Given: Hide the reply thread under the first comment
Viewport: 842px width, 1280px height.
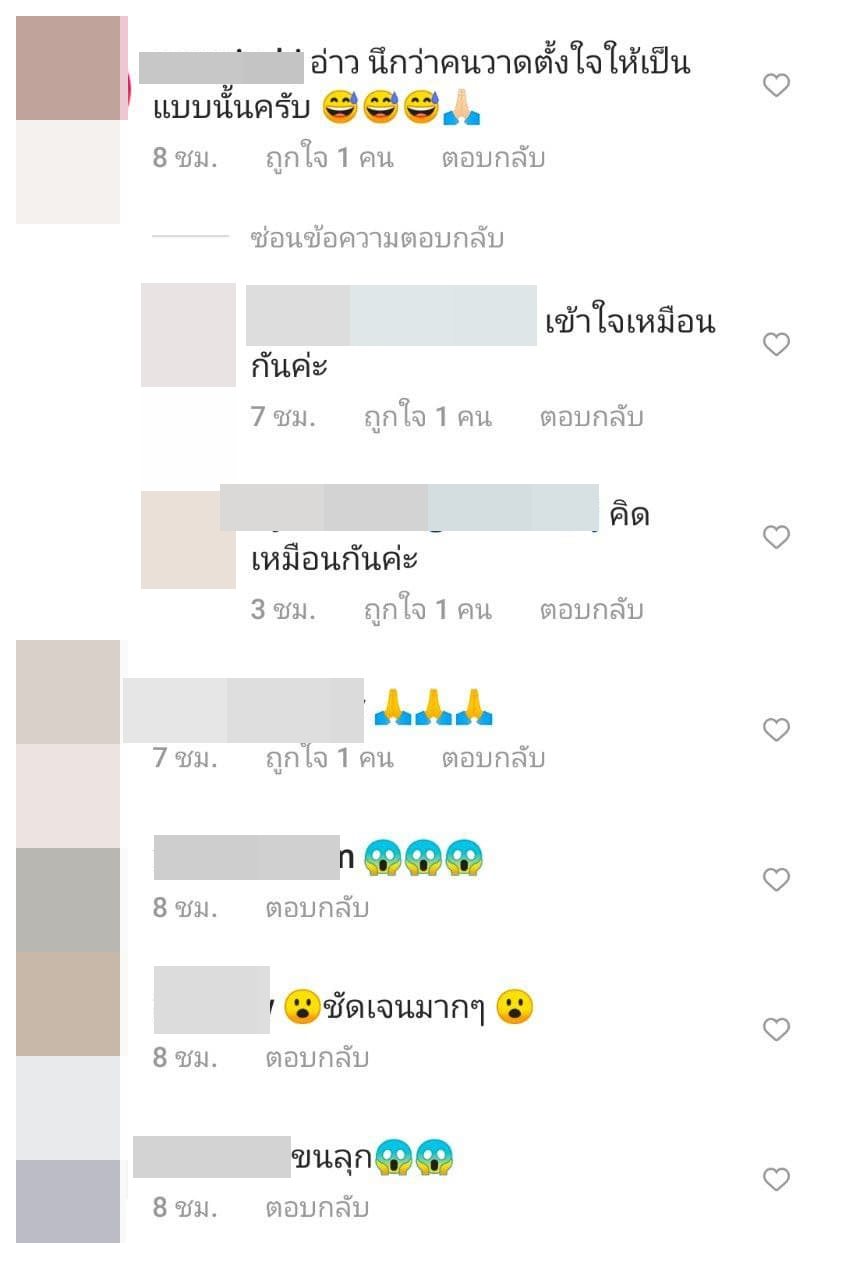Looking at the screenshot, I should point(378,238).
